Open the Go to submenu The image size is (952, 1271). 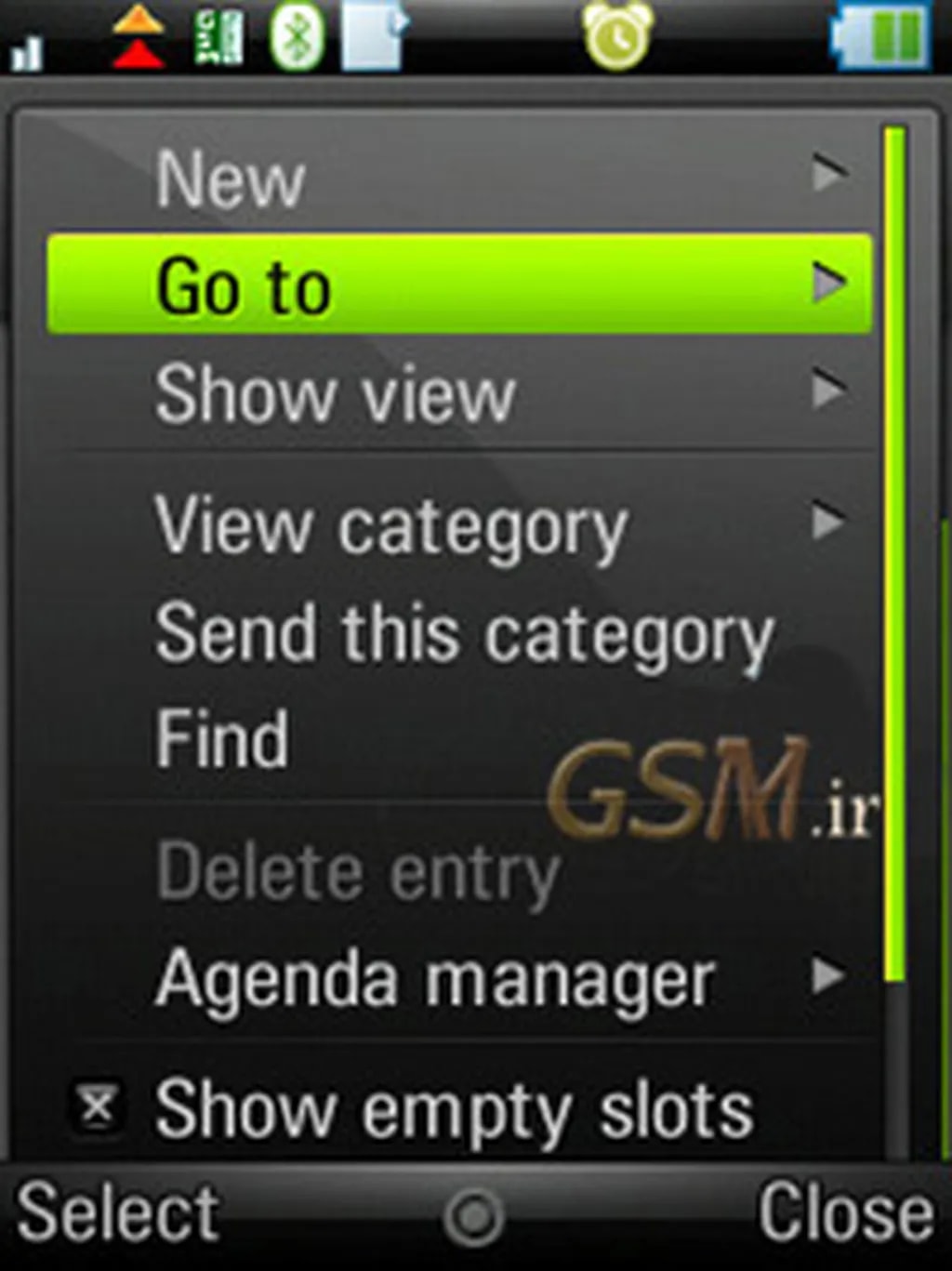(x=459, y=285)
